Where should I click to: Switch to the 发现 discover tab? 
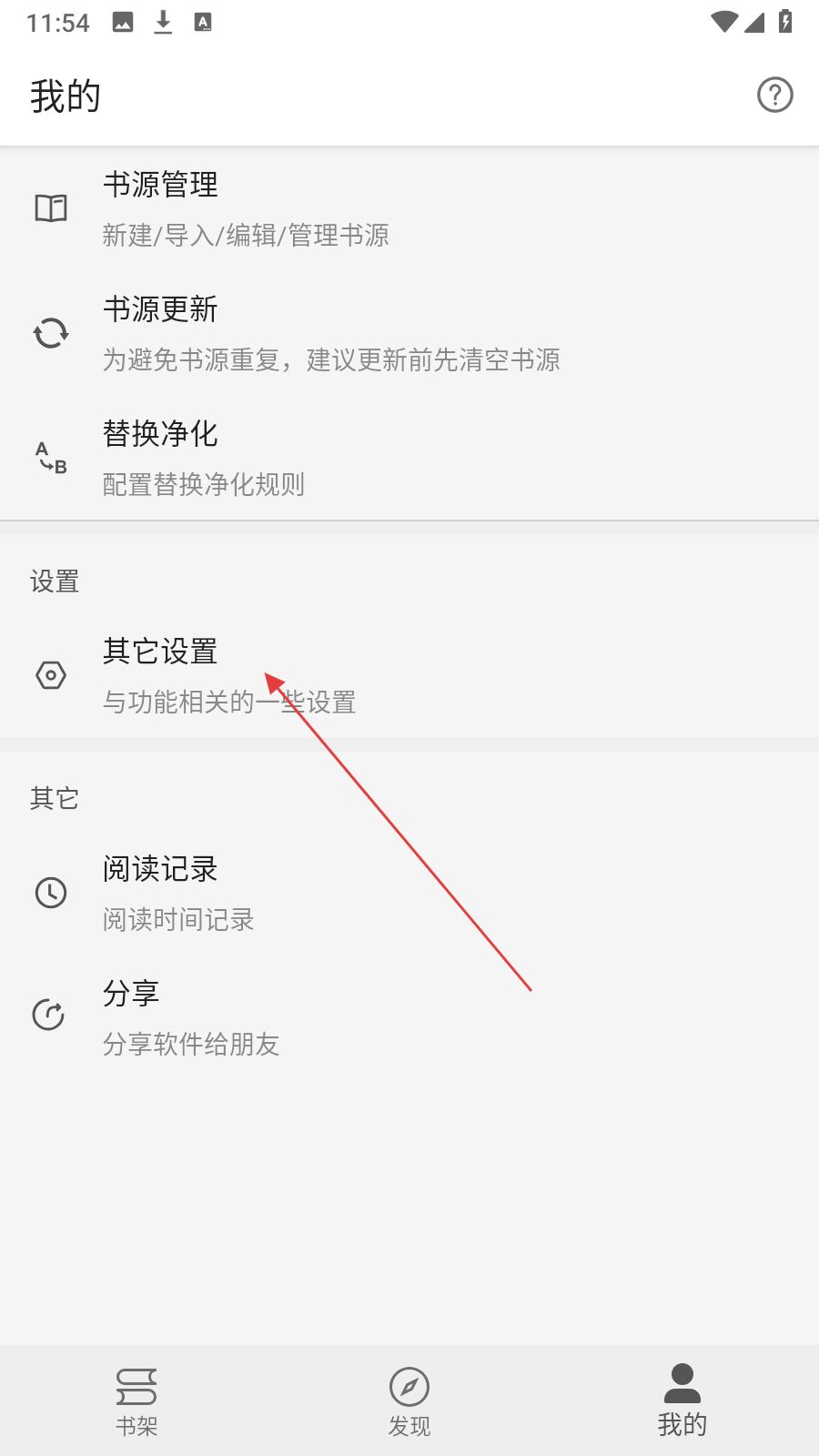tap(409, 1401)
